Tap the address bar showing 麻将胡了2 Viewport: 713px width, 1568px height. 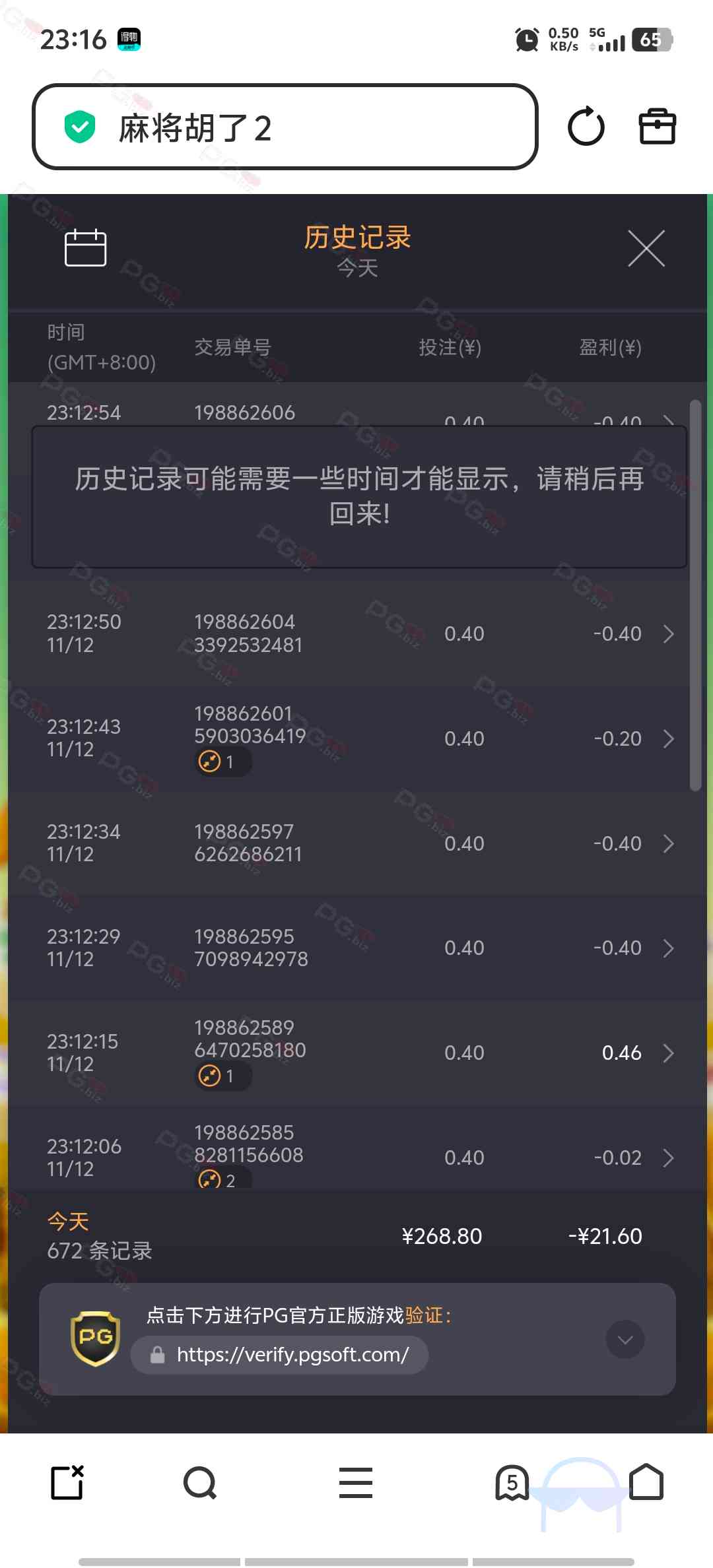tap(284, 127)
